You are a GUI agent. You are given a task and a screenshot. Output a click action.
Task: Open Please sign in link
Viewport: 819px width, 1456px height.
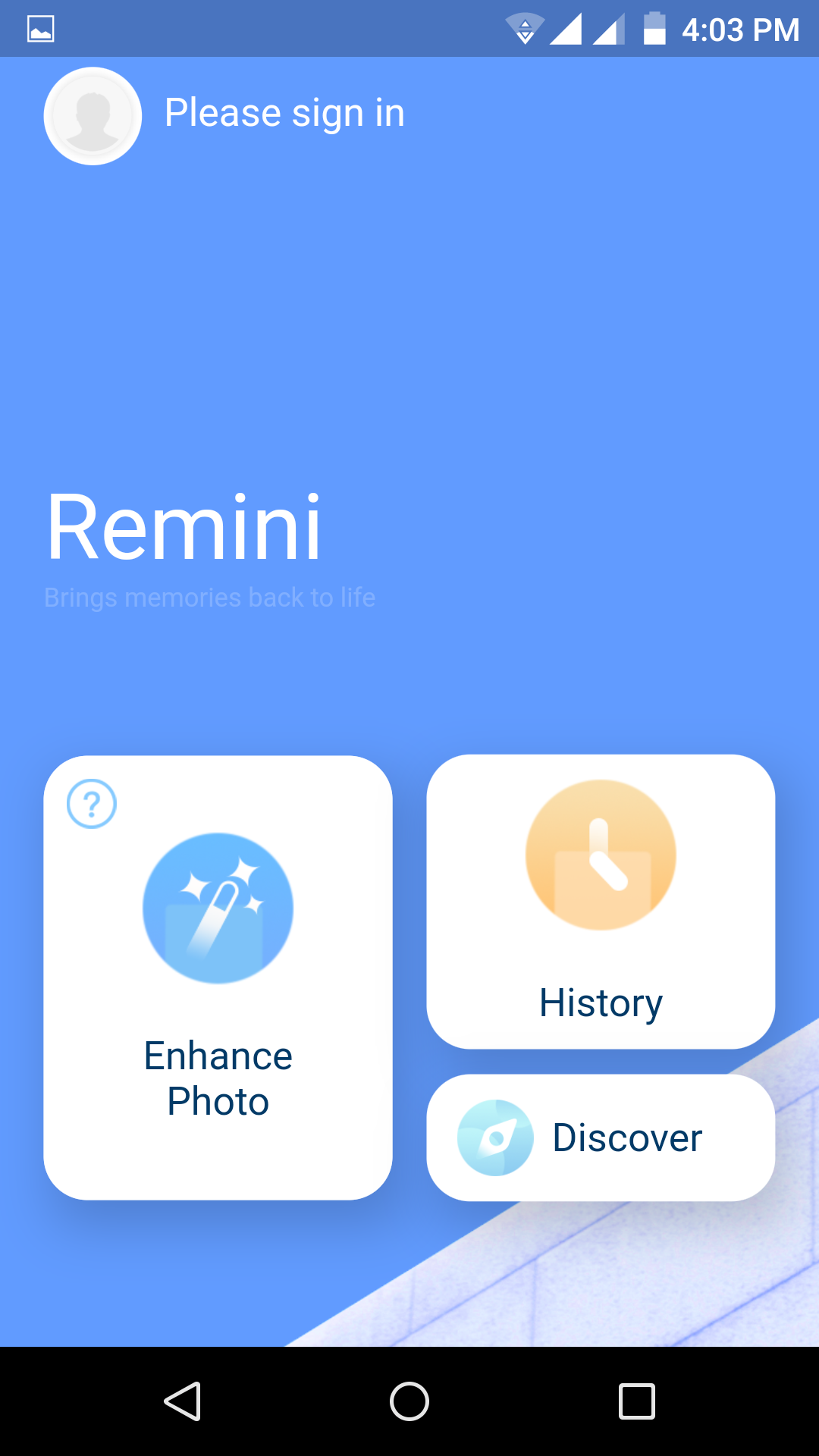(284, 114)
